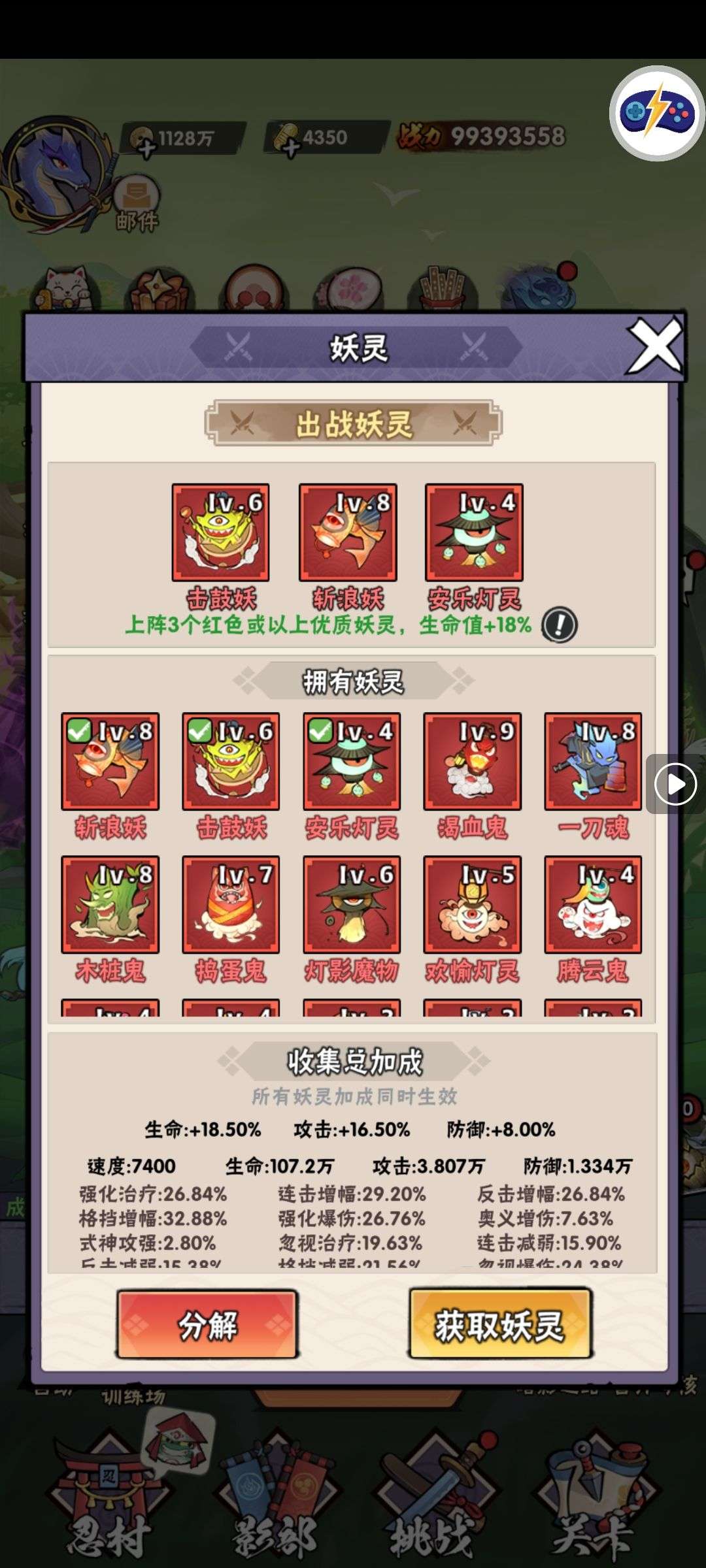Open the floating game controller overlay
The width and height of the screenshot is (706, 1568).
(657, 113)
